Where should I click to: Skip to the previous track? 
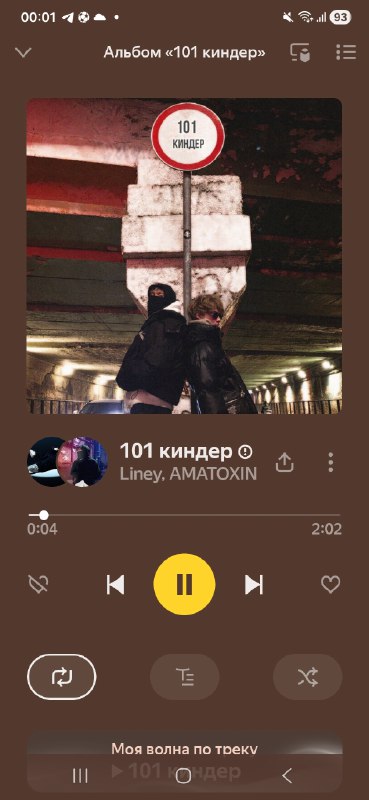(115, 584)
